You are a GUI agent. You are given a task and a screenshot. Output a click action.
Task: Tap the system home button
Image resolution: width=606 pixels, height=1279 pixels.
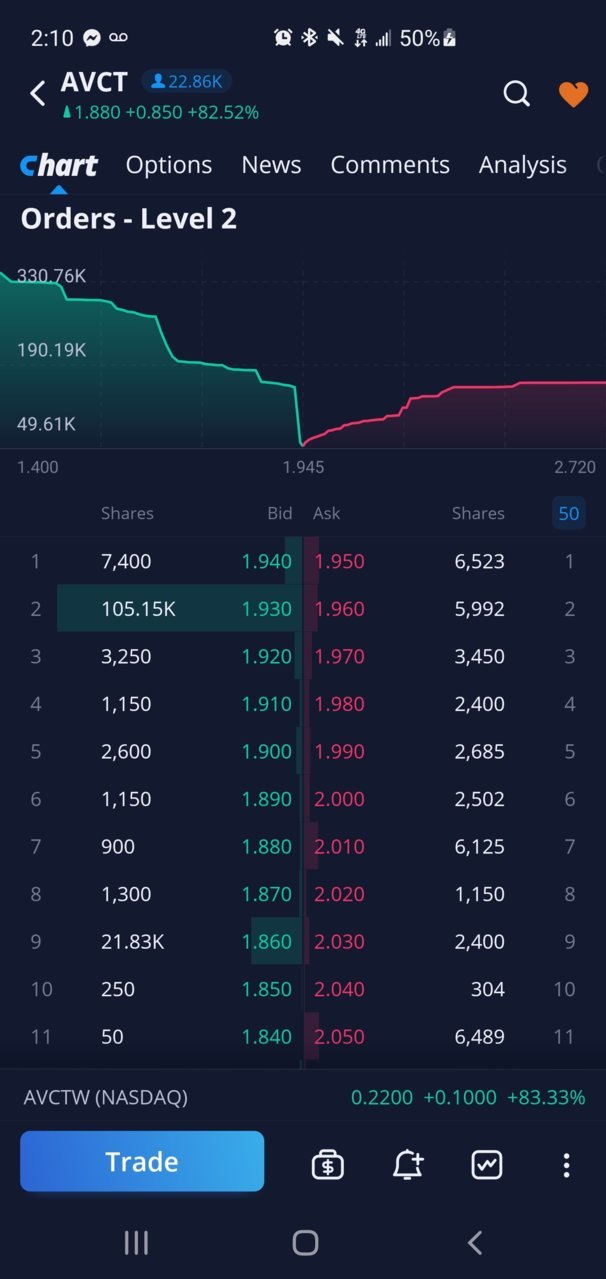[x=305, y=1243]
